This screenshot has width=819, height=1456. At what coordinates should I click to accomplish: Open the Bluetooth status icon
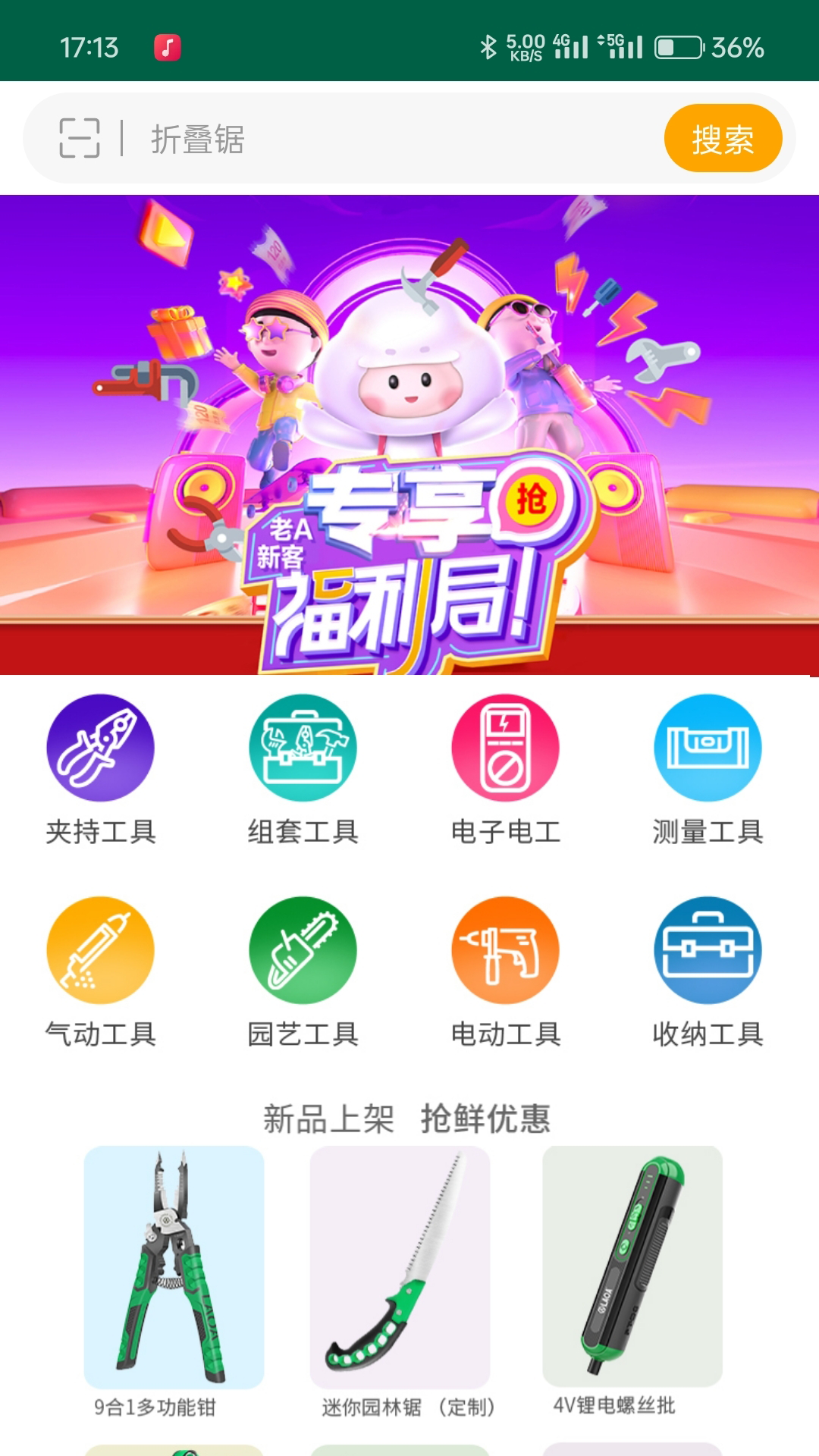489,47
